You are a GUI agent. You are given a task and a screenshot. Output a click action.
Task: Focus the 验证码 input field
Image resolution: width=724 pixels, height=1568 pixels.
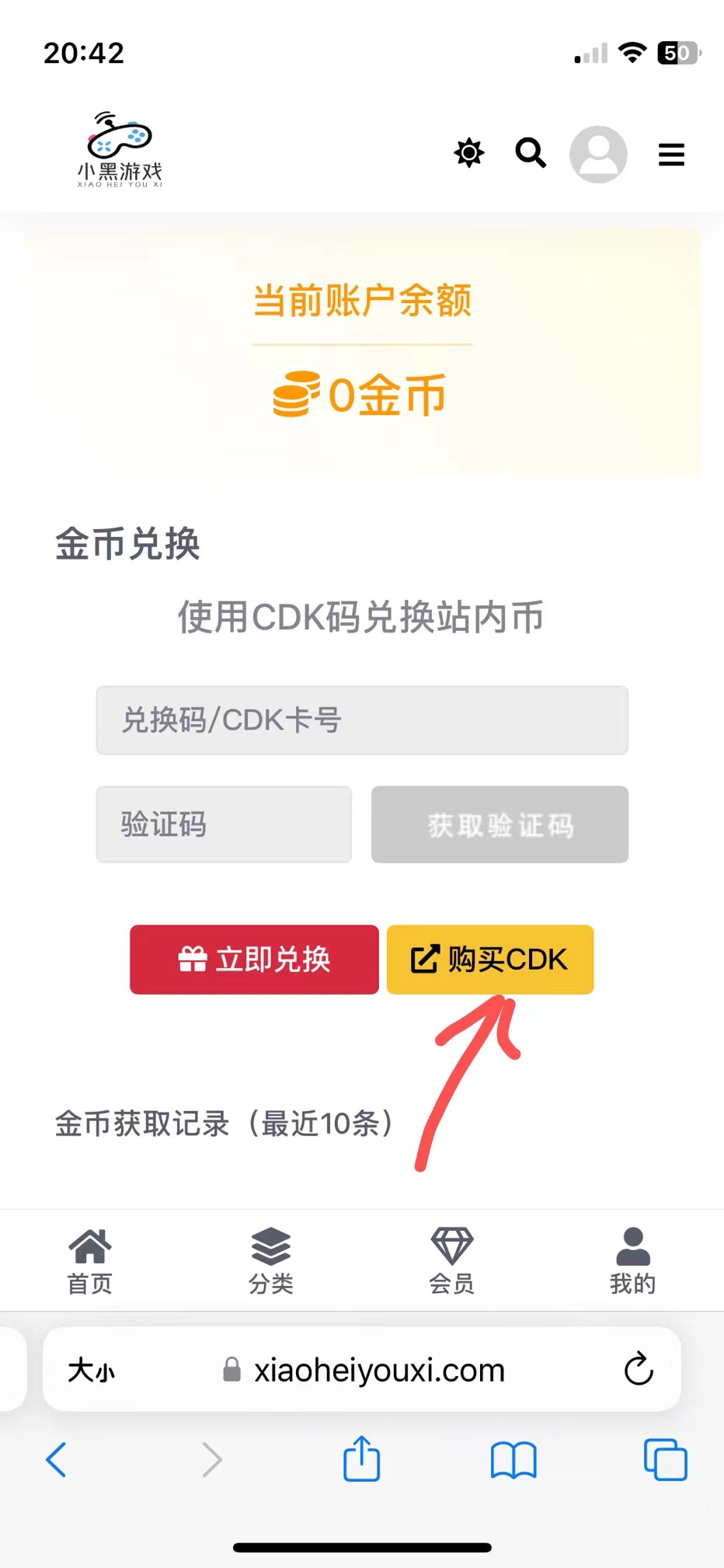[x=224, y=824]
